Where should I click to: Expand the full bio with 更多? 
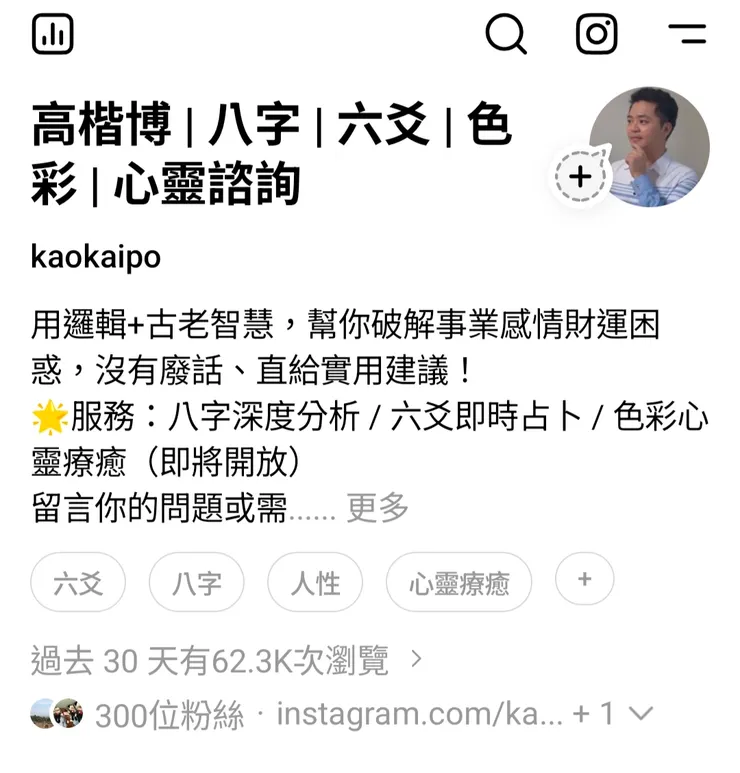[378, 509]
